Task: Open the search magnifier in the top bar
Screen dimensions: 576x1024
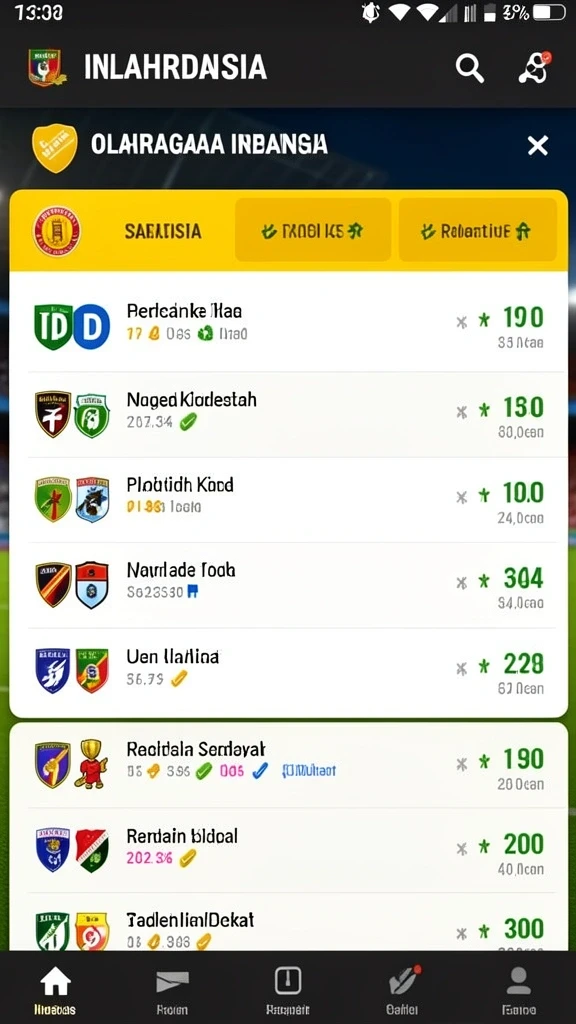Action: 470,68
